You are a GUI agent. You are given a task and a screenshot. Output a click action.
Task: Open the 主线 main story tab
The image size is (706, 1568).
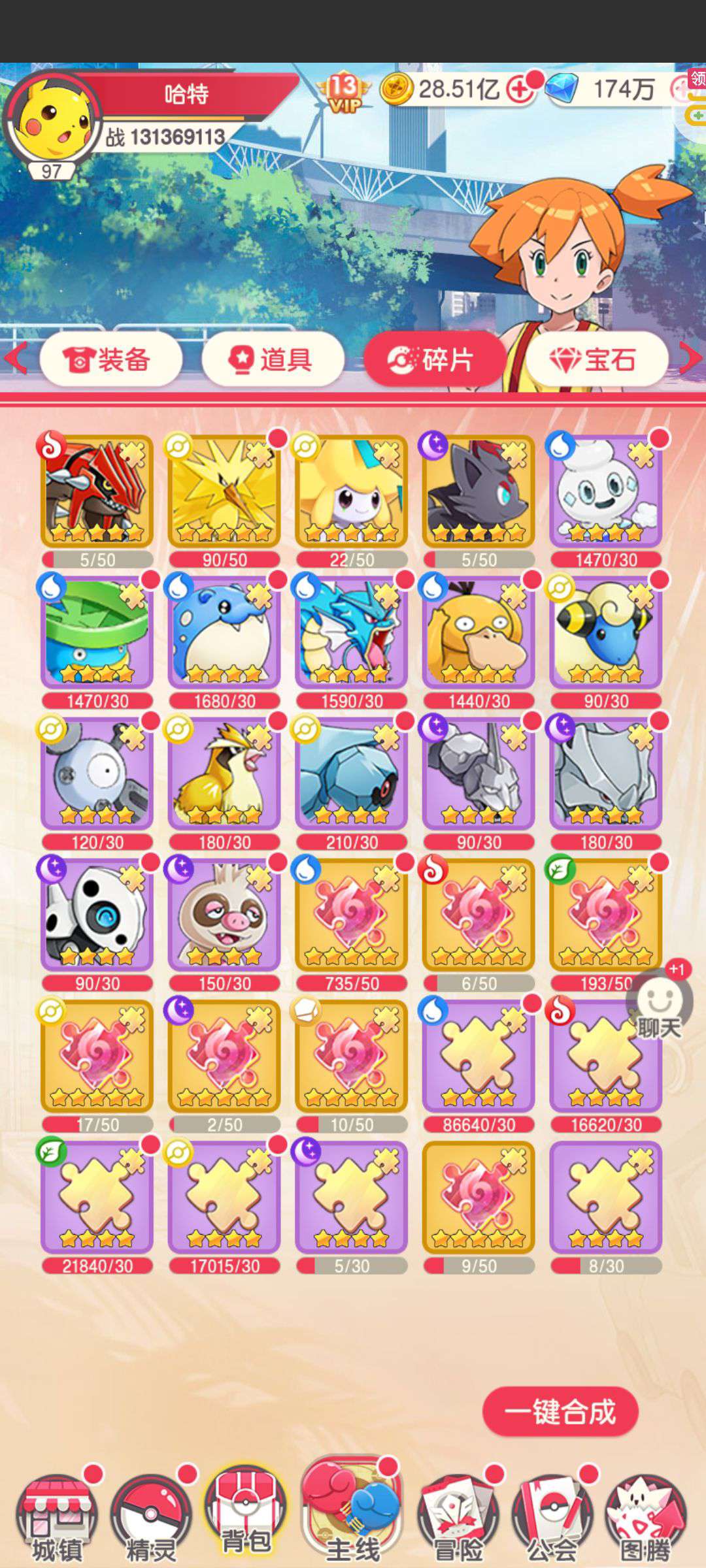[x=352, y=1510]
